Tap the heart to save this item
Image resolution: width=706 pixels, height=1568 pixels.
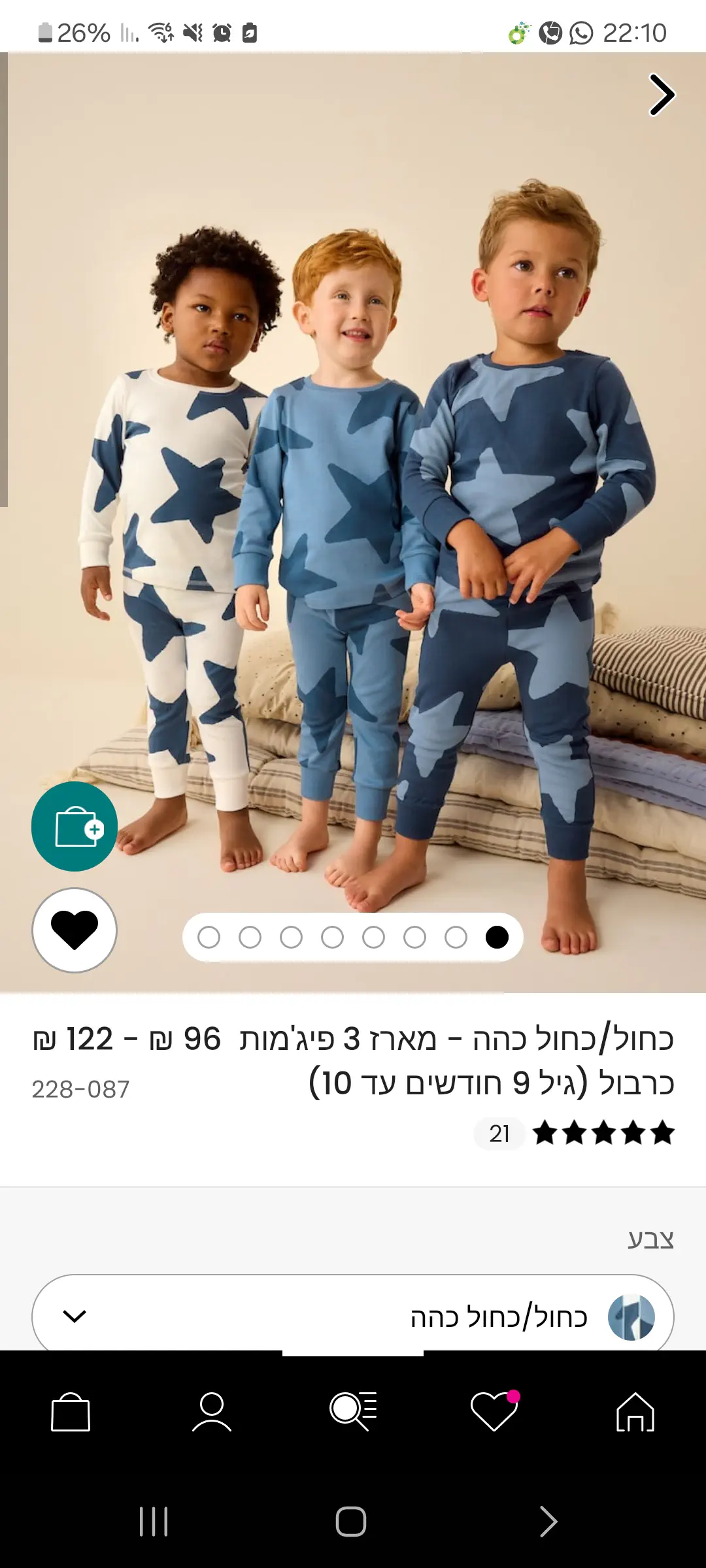click(75, 930)
